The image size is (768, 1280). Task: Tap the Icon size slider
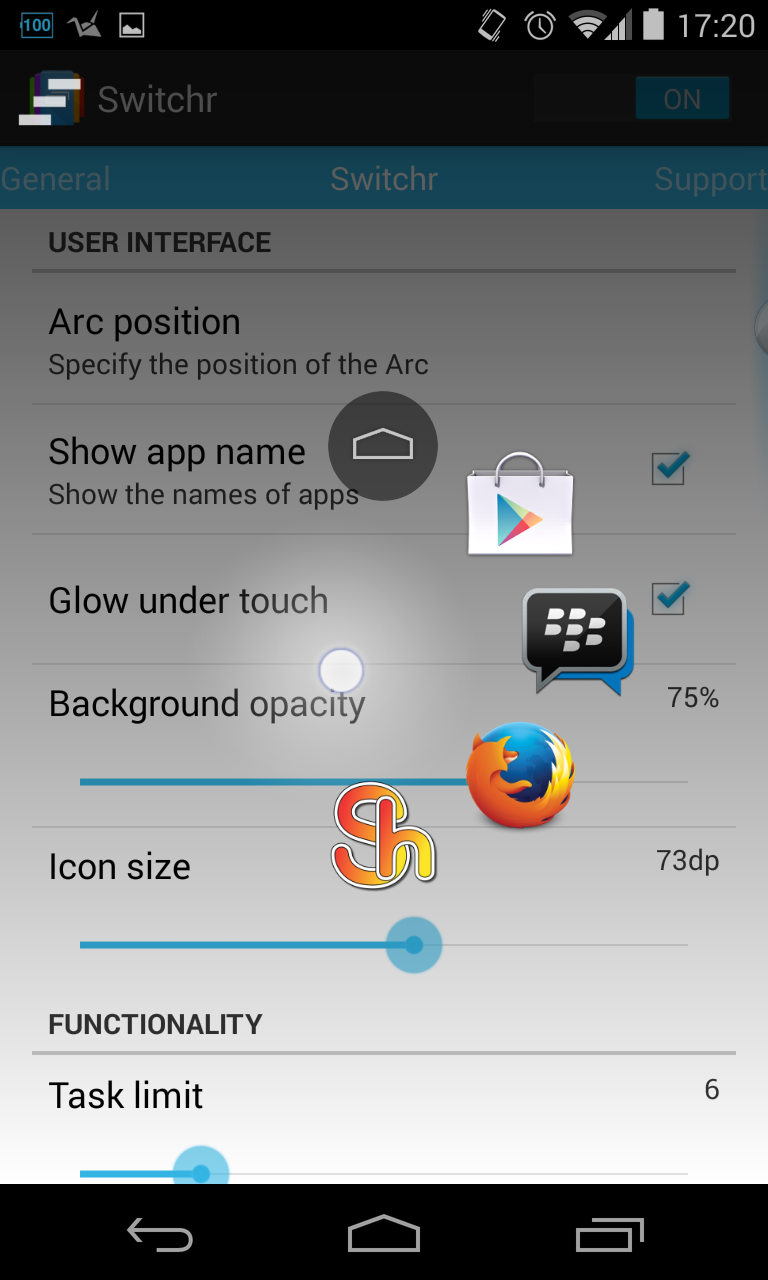click(413, 944)
